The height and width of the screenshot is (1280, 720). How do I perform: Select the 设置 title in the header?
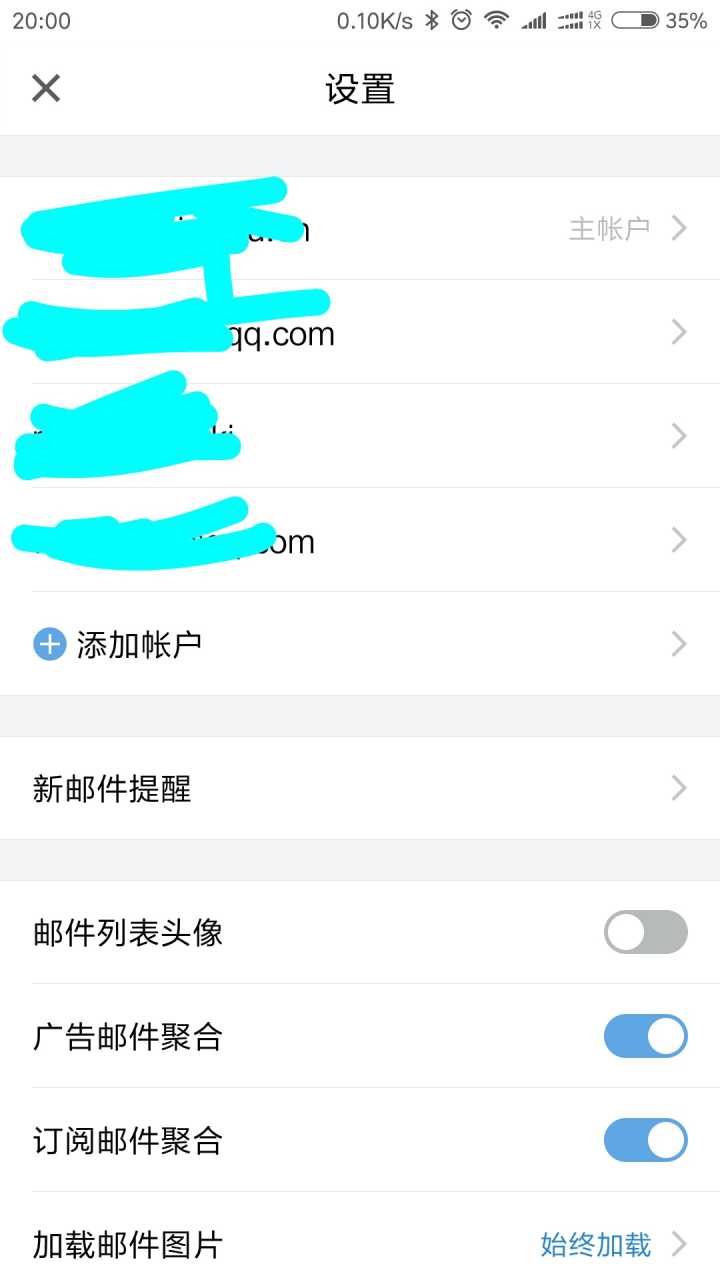[360, 88]
